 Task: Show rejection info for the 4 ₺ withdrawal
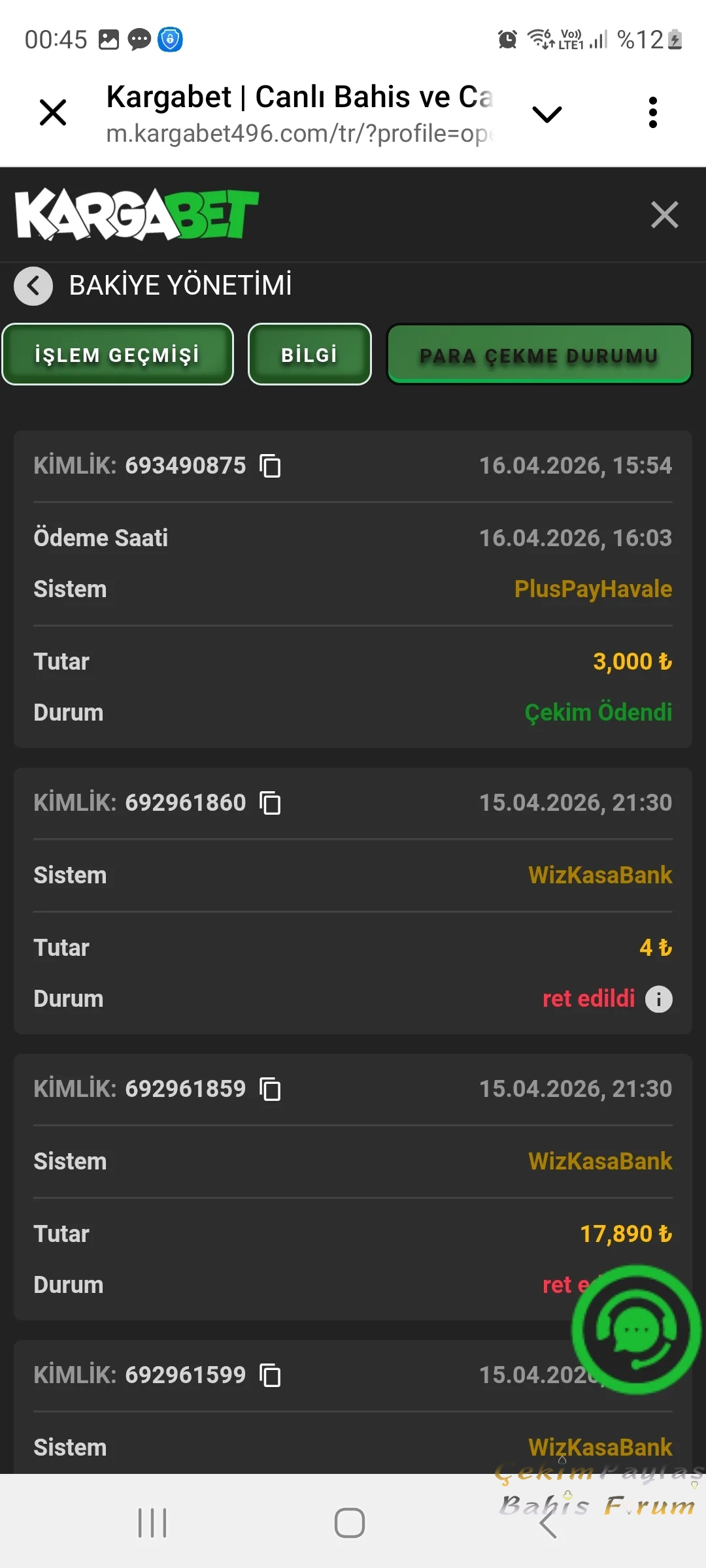[x=659, y=1000]
